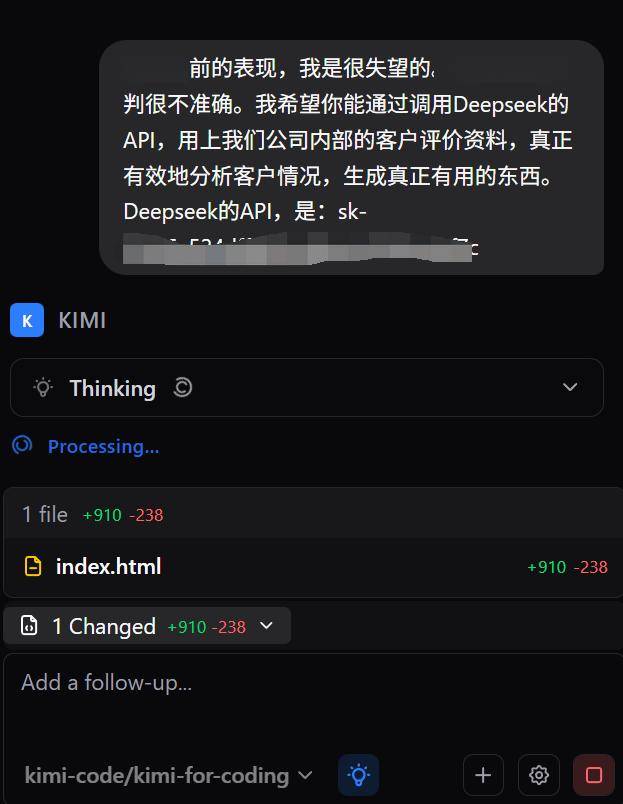Tap the plus attach button
The height and width of the screenshot is (804, 623).
tap(483, 775)
